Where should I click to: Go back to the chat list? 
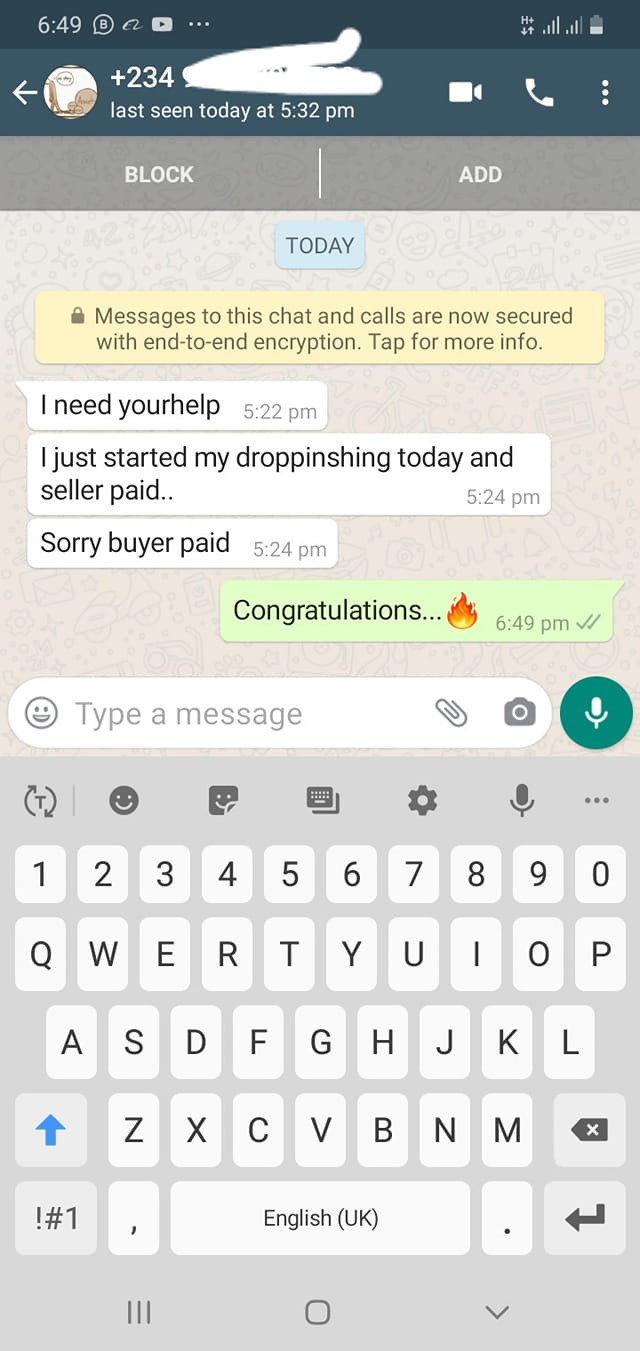24,93
